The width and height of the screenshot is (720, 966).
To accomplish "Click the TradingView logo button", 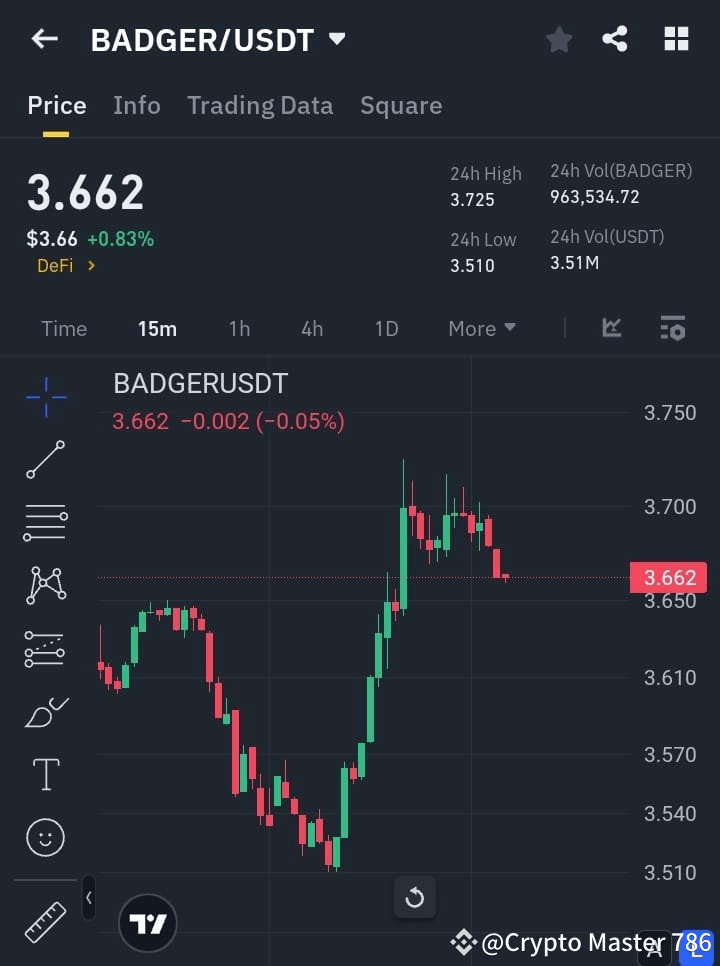I will click(148, 922).
